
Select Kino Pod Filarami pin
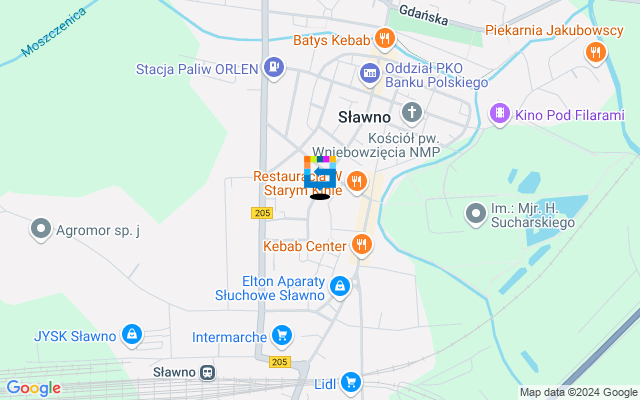(500, 115)
